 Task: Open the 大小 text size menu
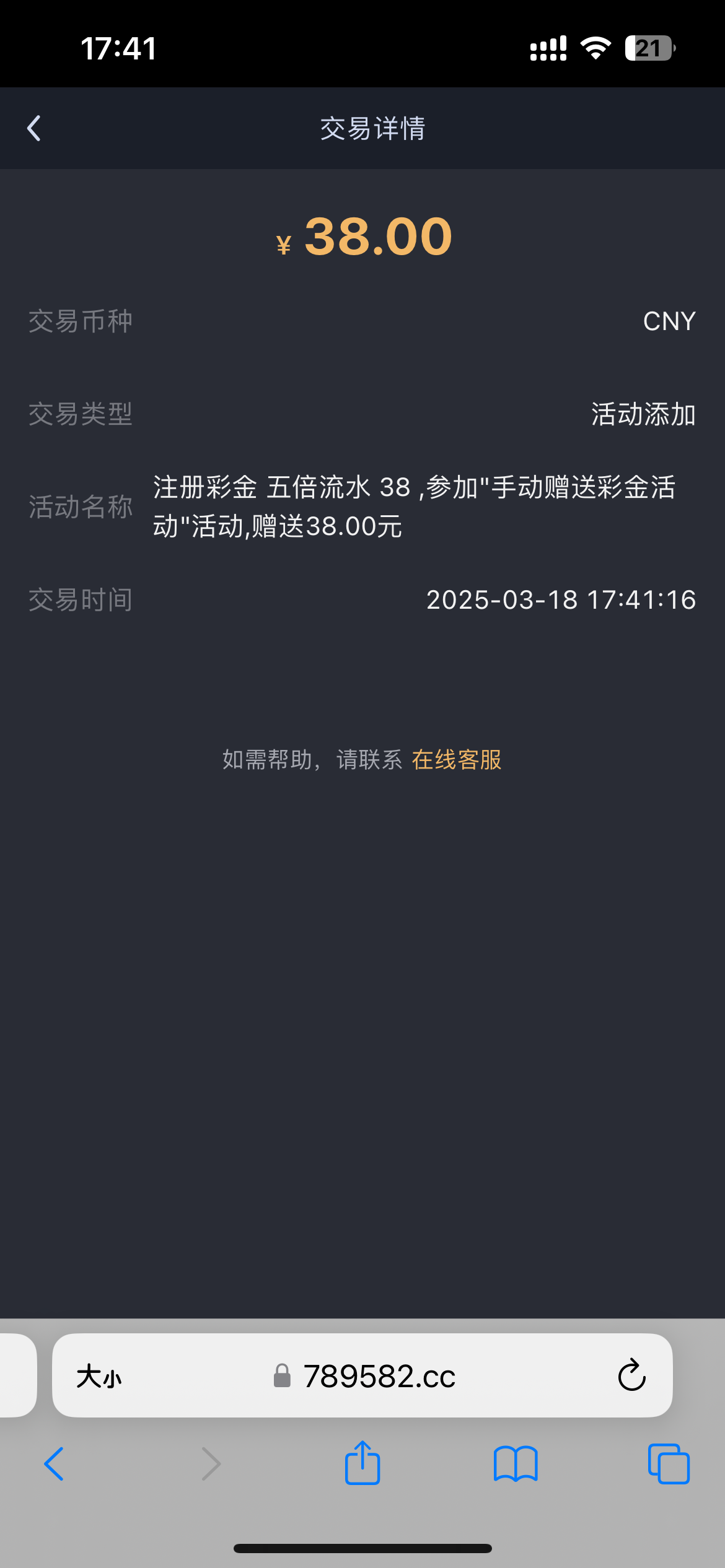point(99,1377)
